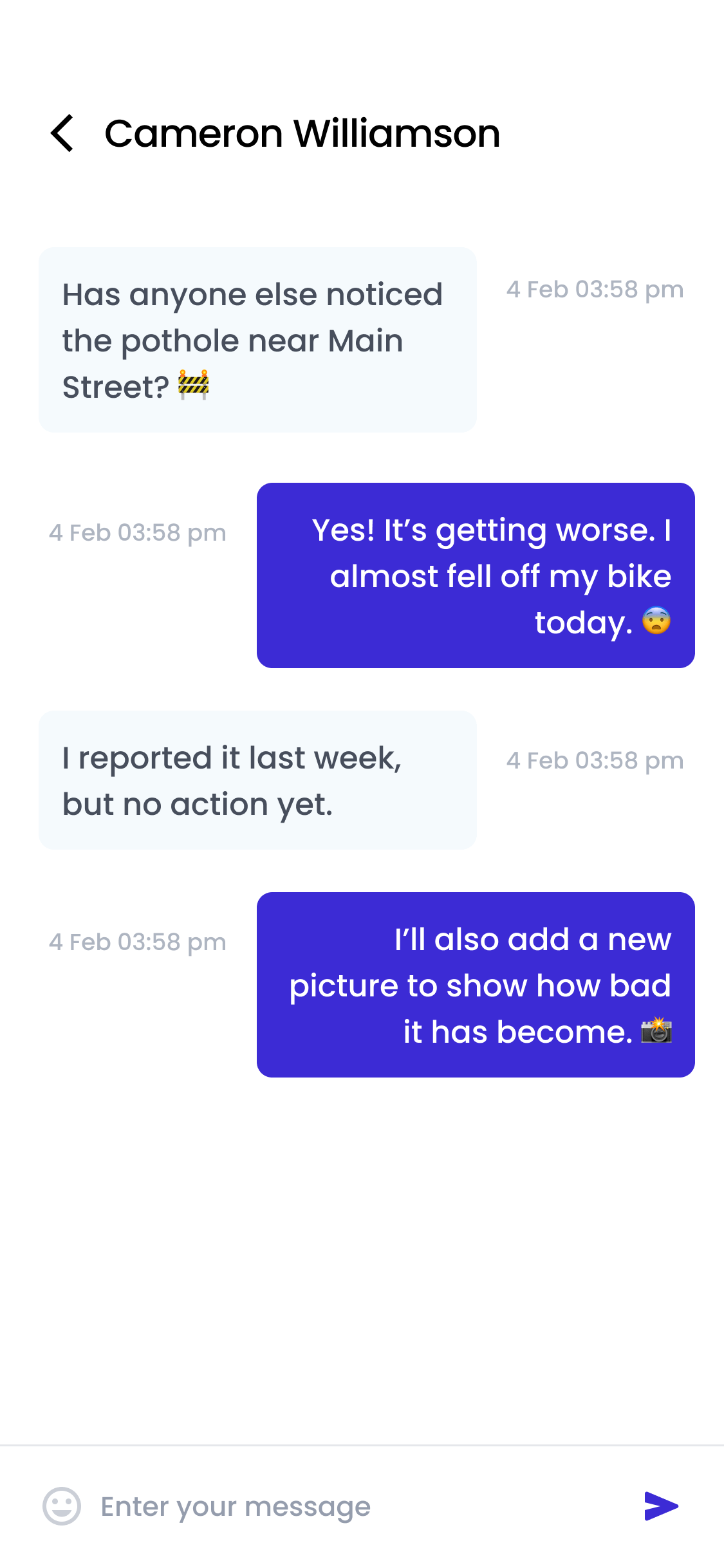Go back from Cameron Williamson chat
Image resolution: width=724 pixels, height=1568 pixels.
62,133
